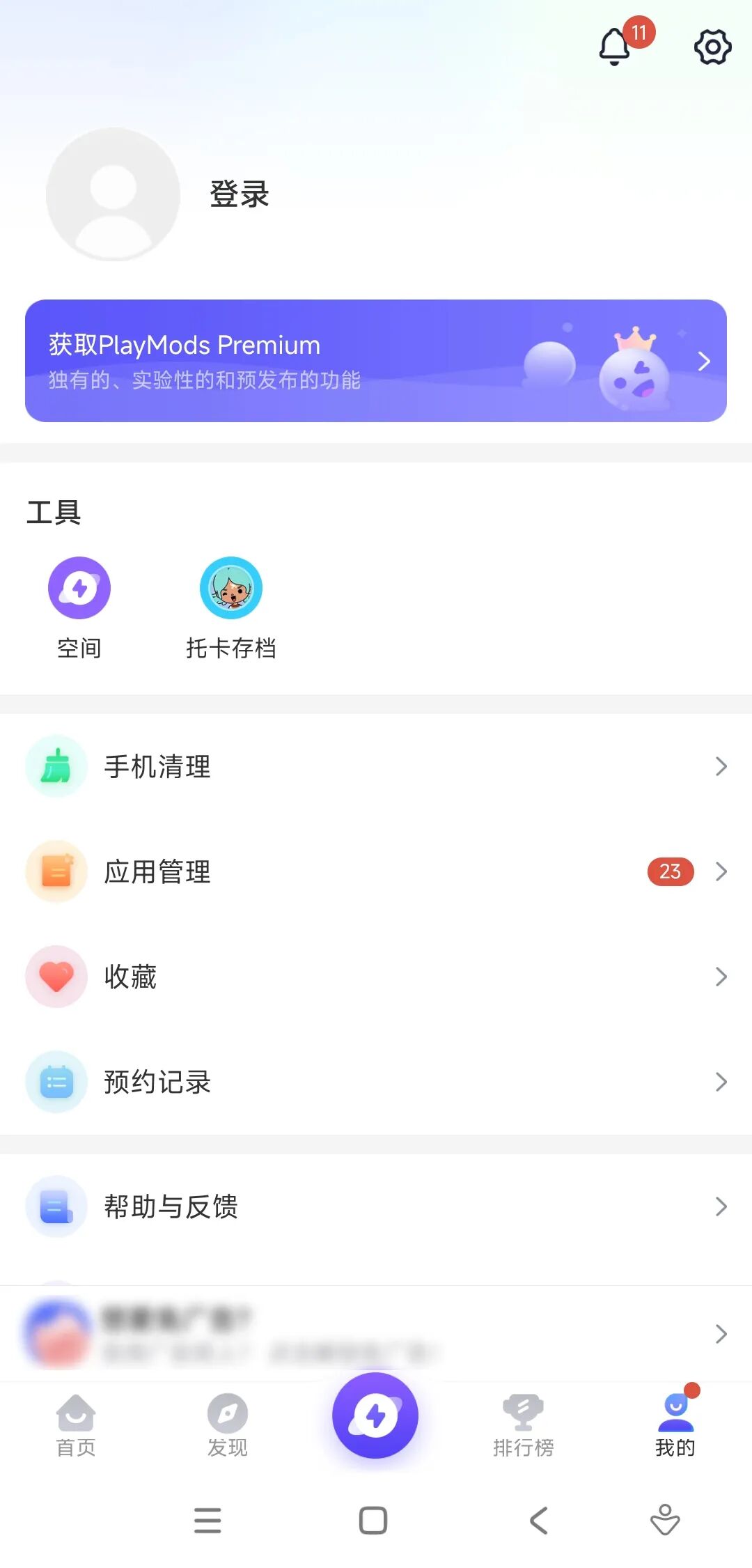Tap 登录 to sign in
This screenshot has width=752, height=1568.
[239, 194]
